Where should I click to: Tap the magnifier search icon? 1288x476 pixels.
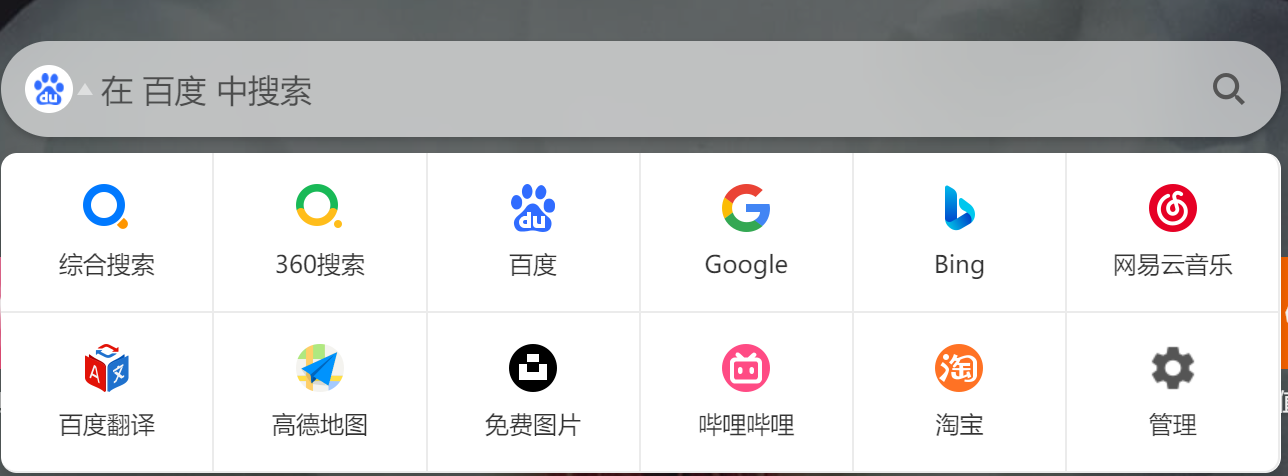click(x=1228, y=90)
